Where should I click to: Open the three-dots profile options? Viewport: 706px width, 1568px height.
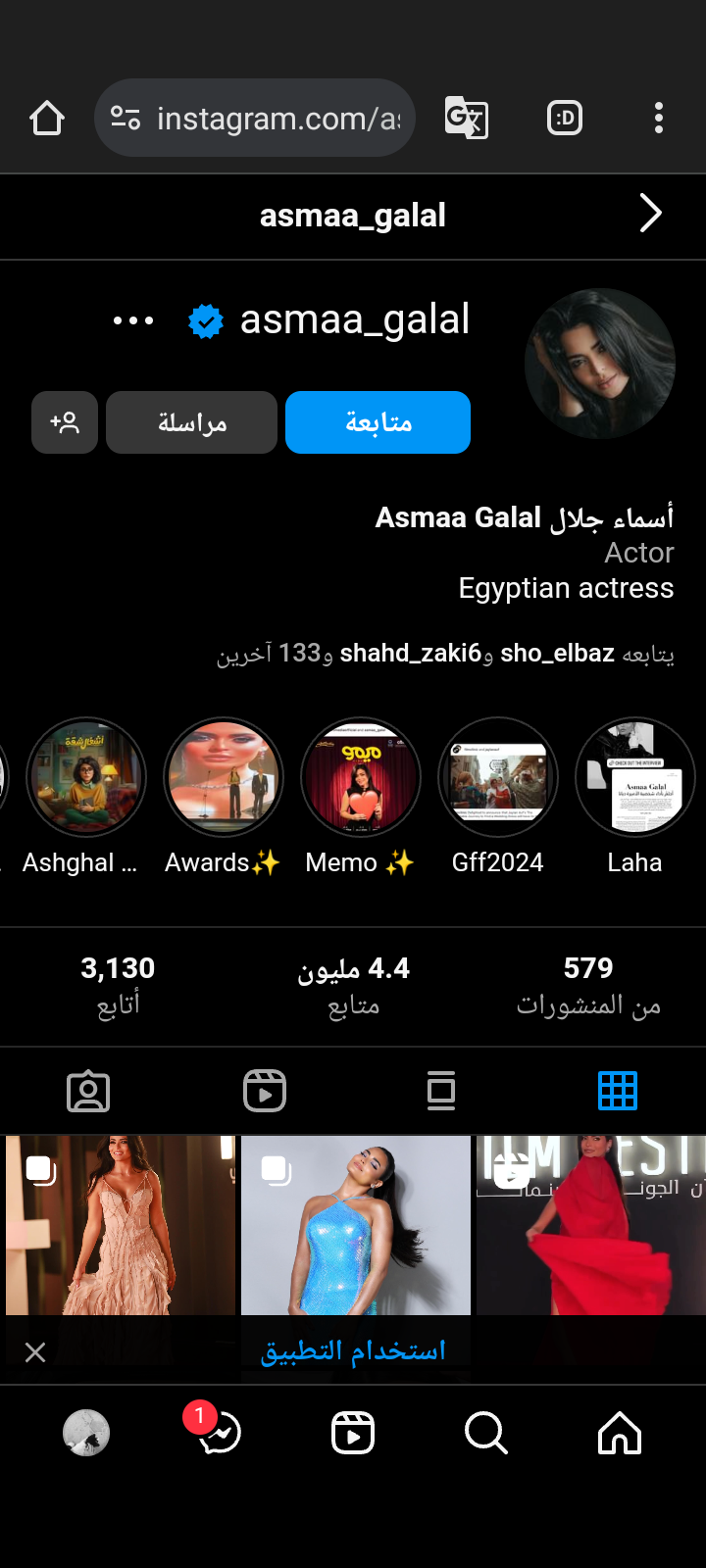[x=133, y=320]
